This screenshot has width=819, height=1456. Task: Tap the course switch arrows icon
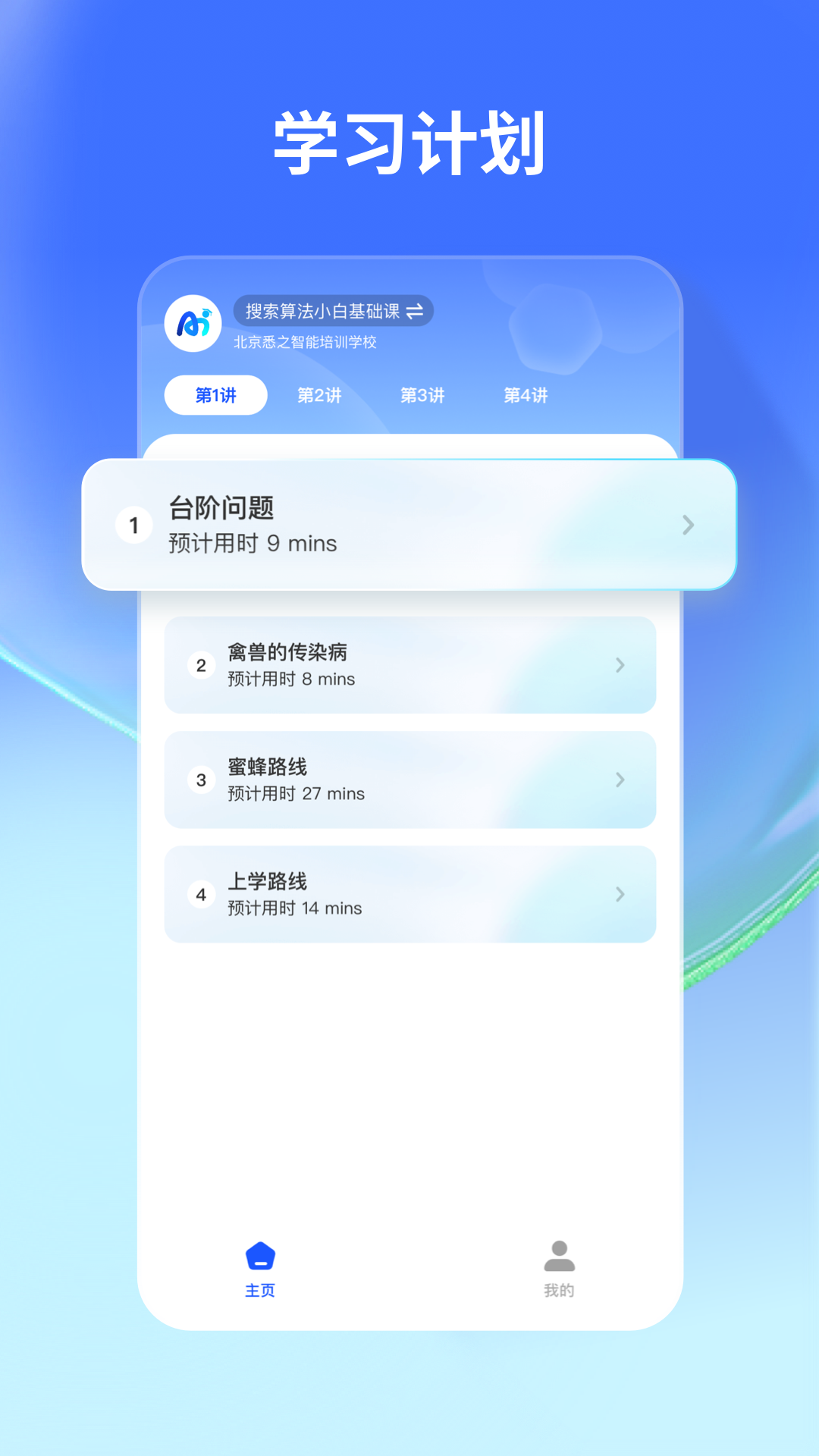[x=414, y=311]
